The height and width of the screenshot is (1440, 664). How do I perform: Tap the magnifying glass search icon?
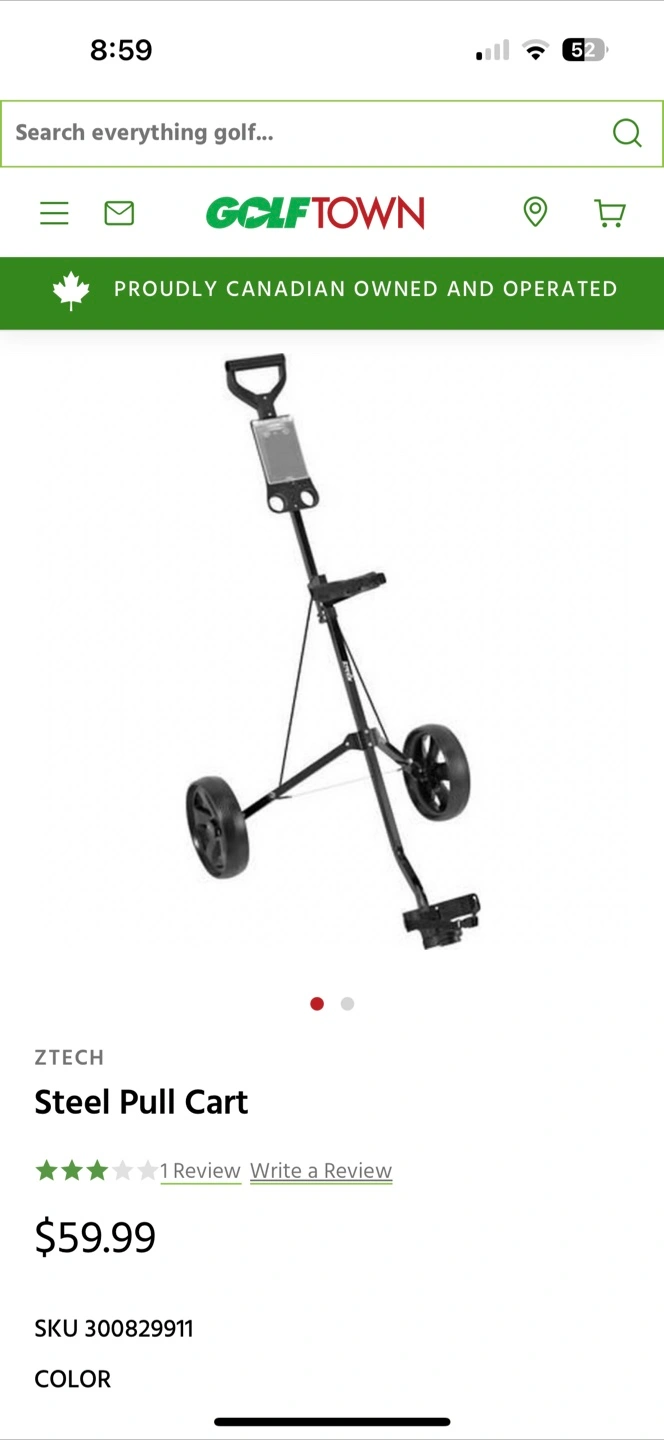click(627, 133)
